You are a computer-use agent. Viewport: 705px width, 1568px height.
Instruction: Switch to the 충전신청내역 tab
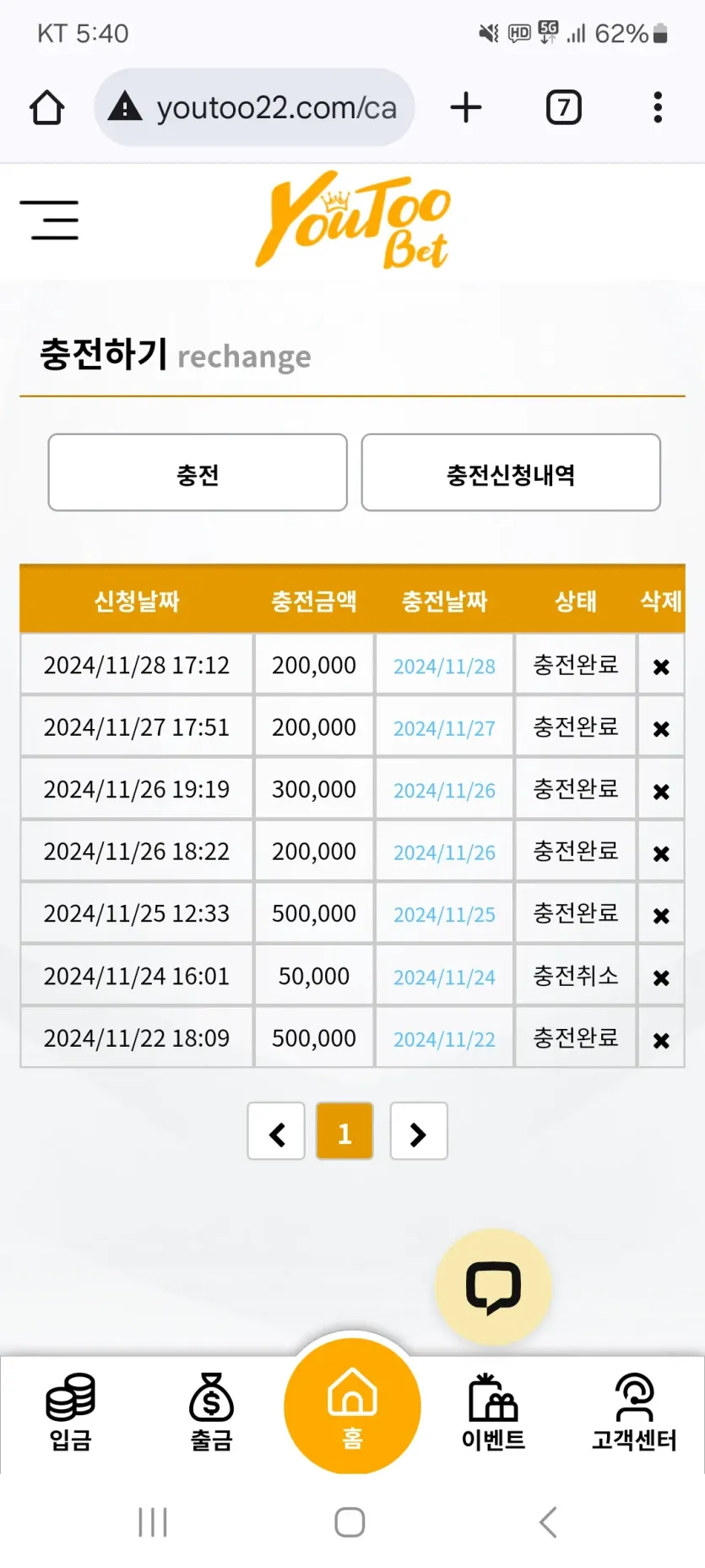[511, 473]
